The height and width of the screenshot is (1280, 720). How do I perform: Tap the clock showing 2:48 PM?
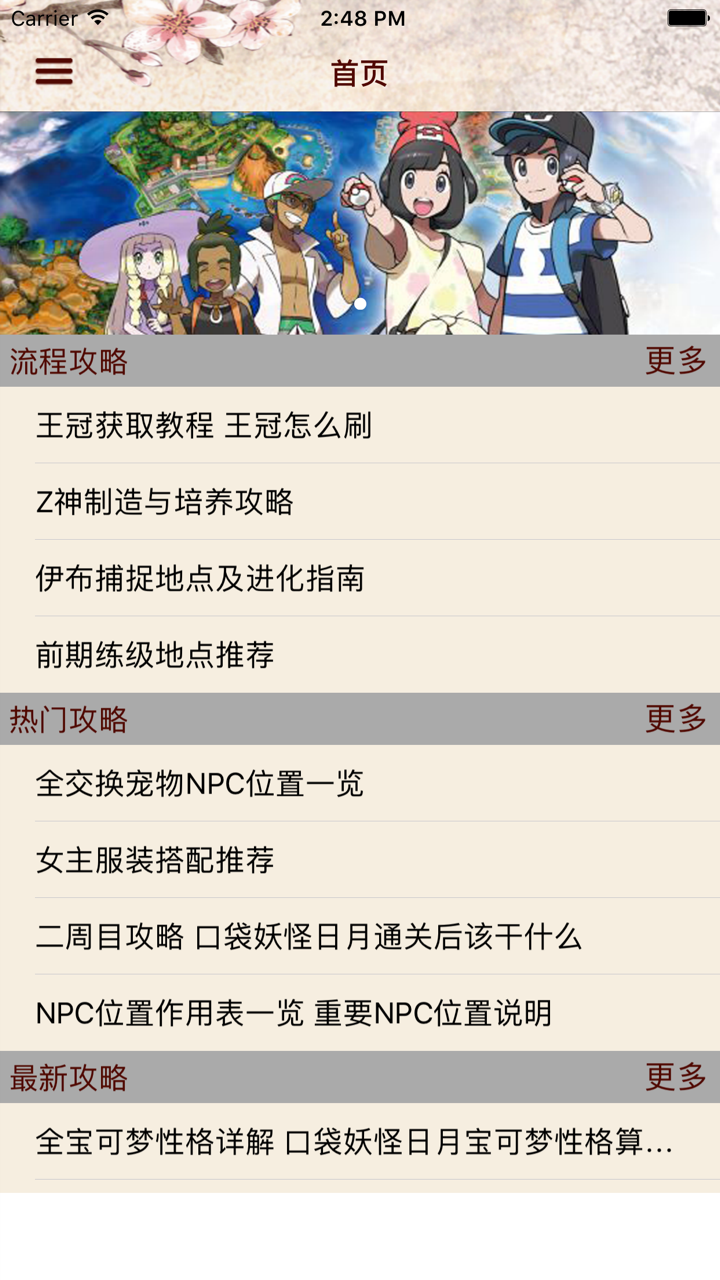pos(360,17)
